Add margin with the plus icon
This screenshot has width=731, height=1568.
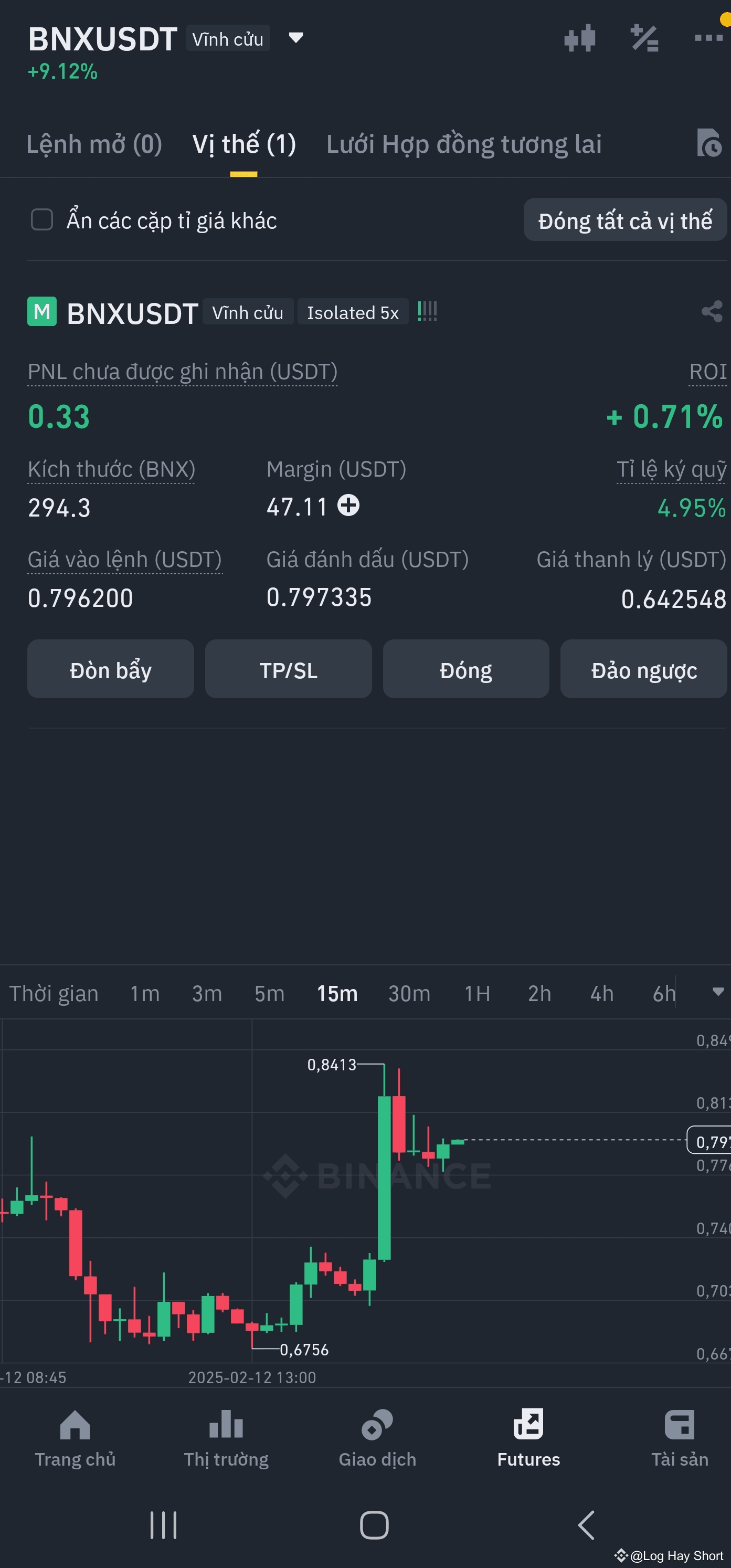pyautogui.click(x=349, y=505)
